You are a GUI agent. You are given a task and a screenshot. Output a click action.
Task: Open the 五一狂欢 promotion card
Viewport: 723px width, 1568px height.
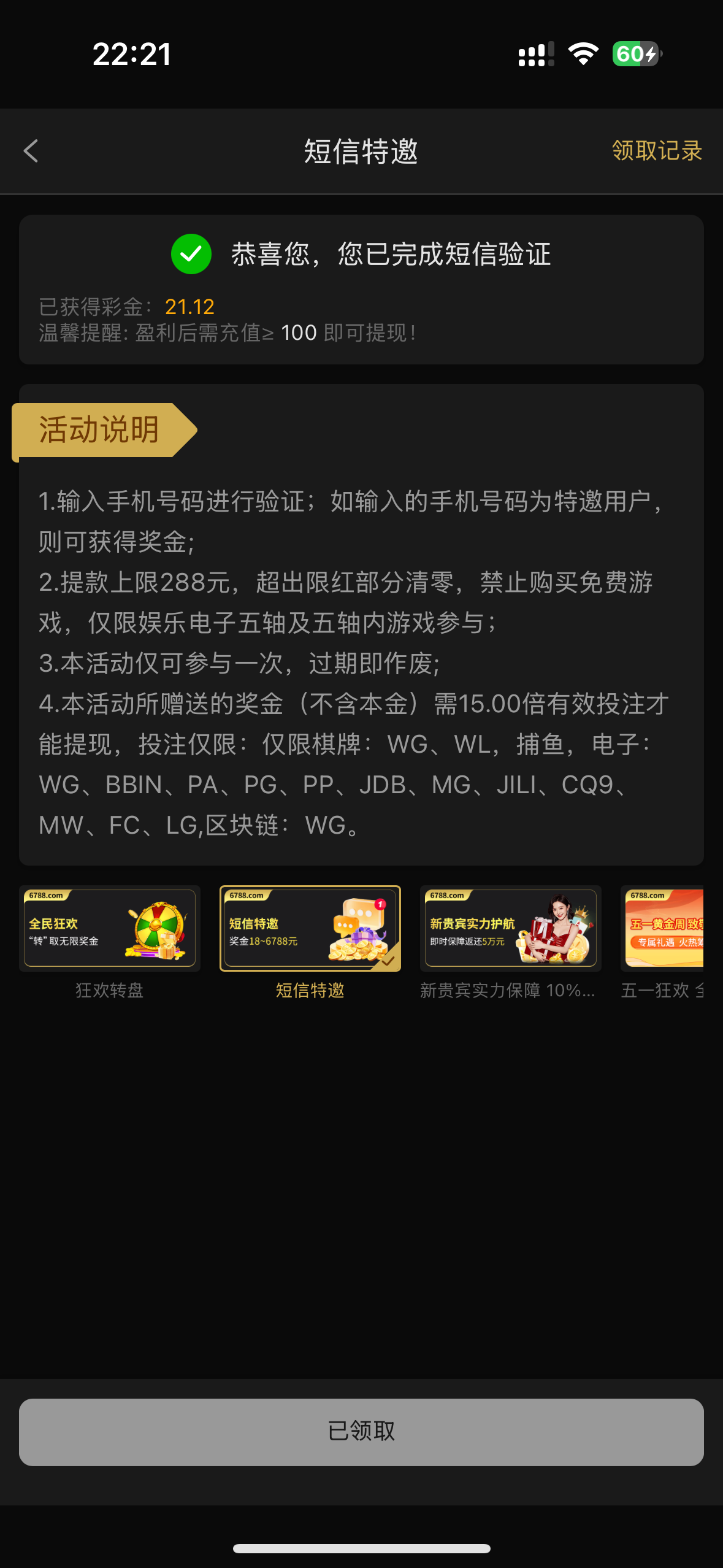(x=664, y=928)
